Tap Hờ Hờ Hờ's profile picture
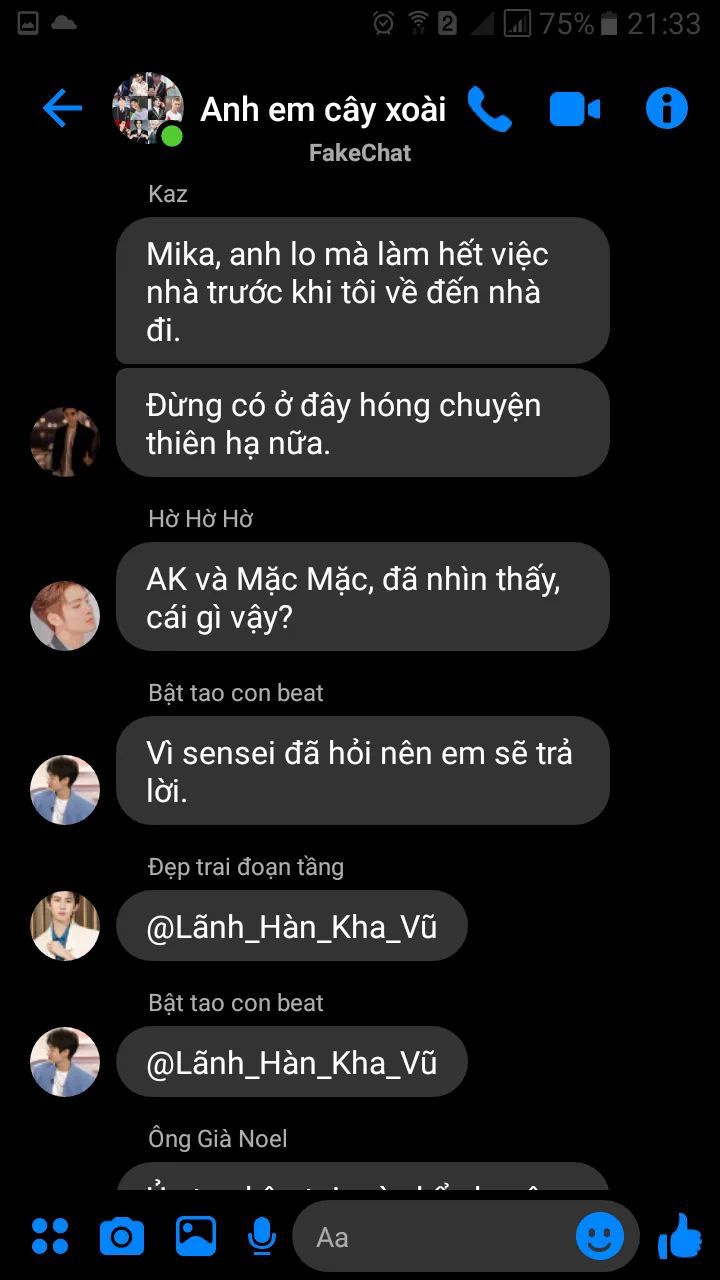 pos(66,615)
